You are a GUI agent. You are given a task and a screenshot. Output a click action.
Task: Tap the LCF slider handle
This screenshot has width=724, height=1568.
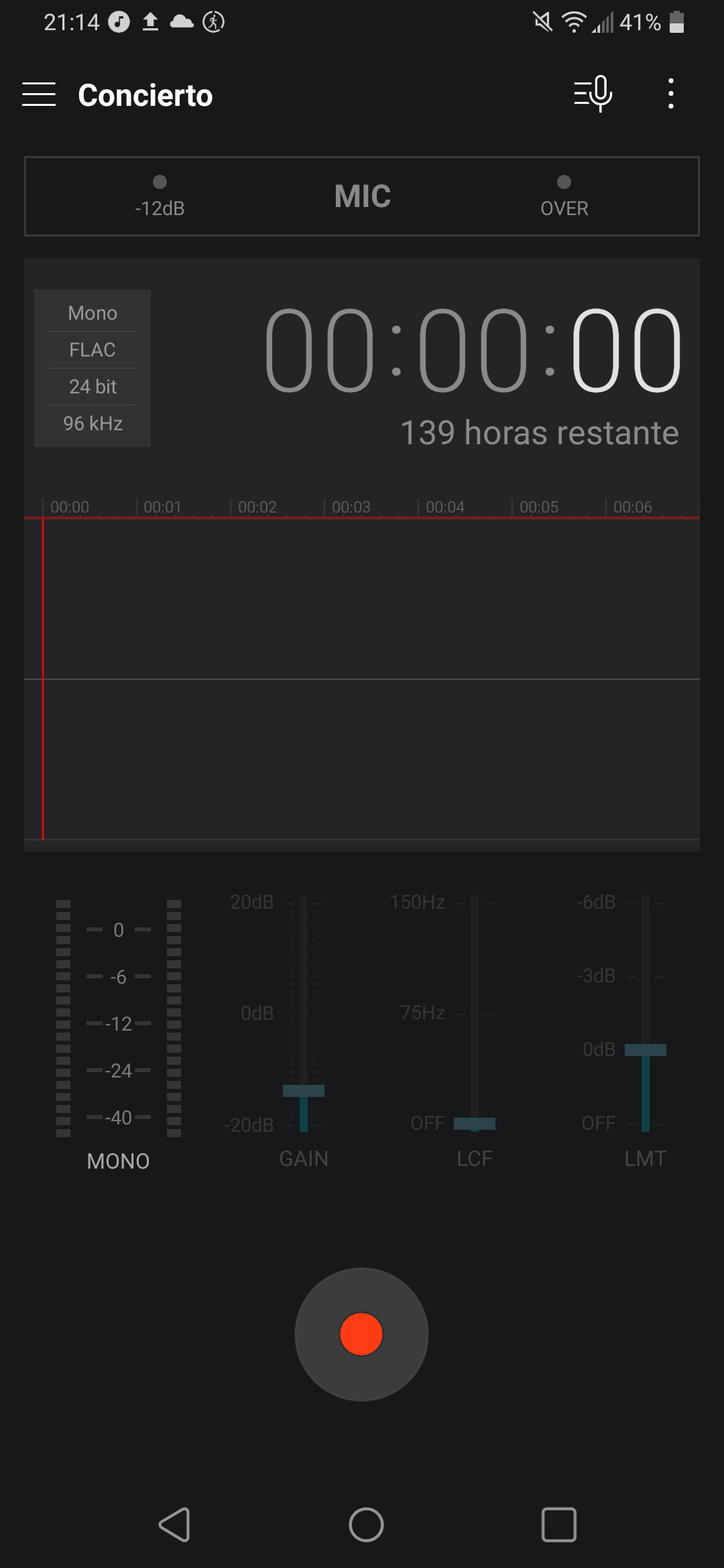click(475, 1124)
